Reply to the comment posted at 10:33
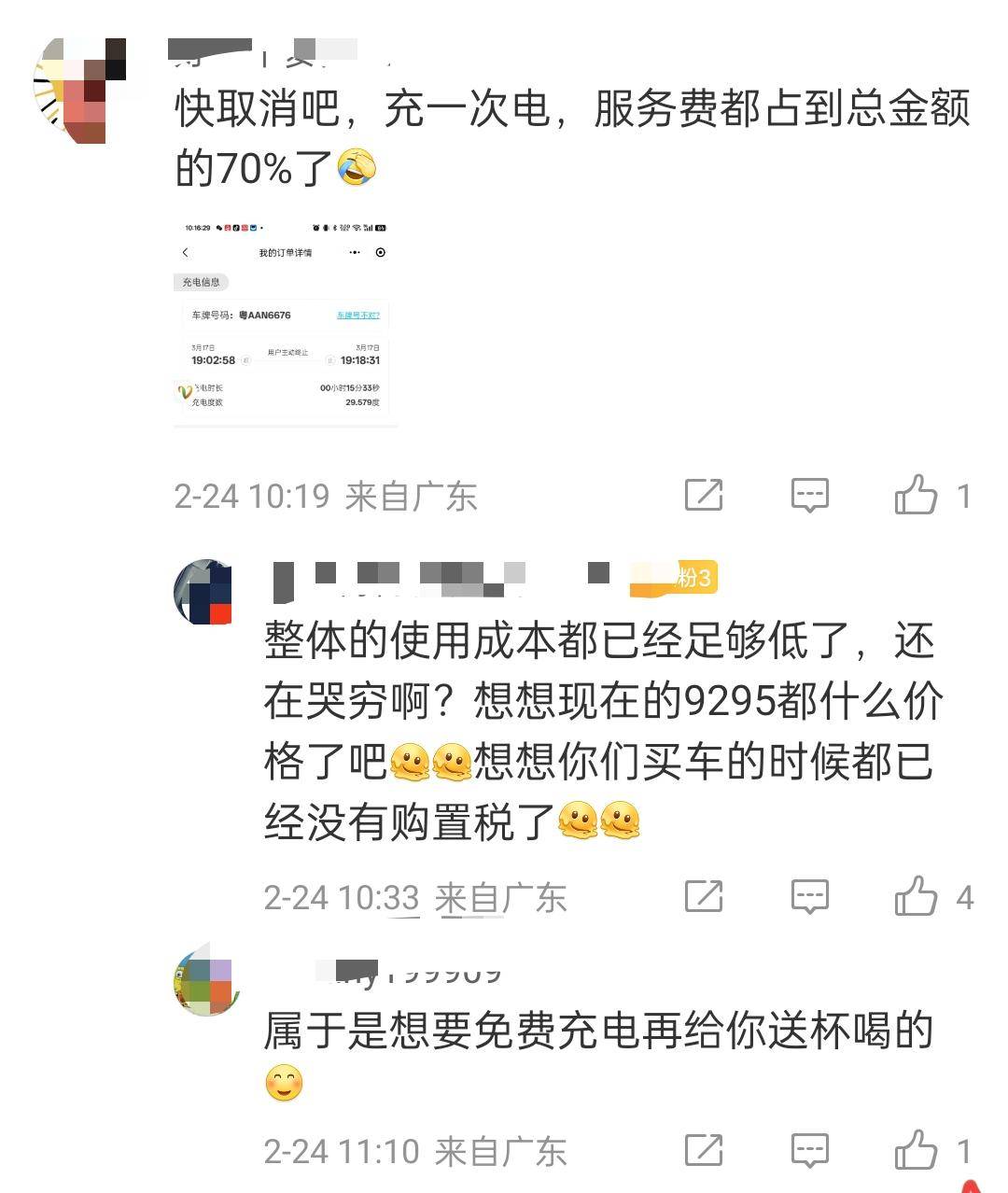Viewport: 1008px width, 1193px height. 809,897
